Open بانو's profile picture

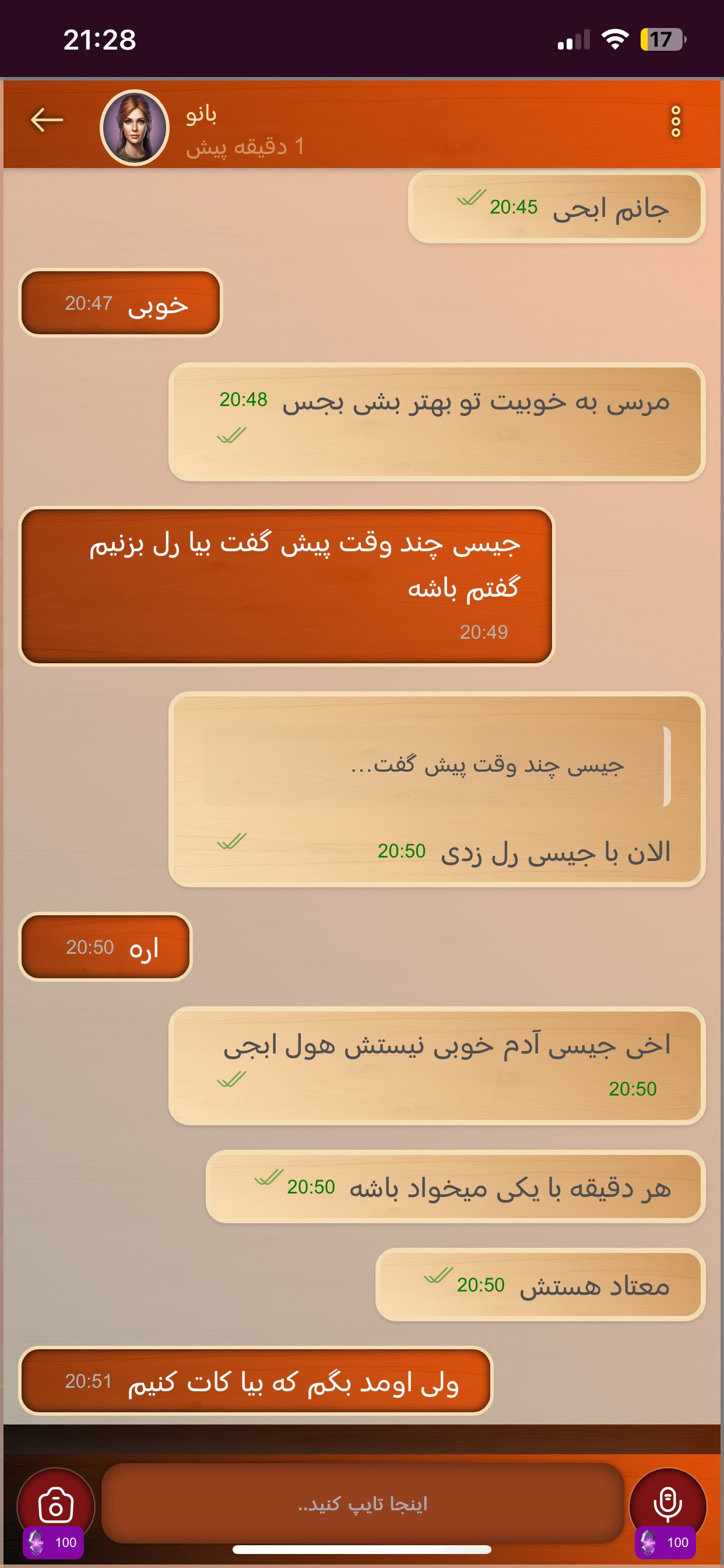coord(135,128)
